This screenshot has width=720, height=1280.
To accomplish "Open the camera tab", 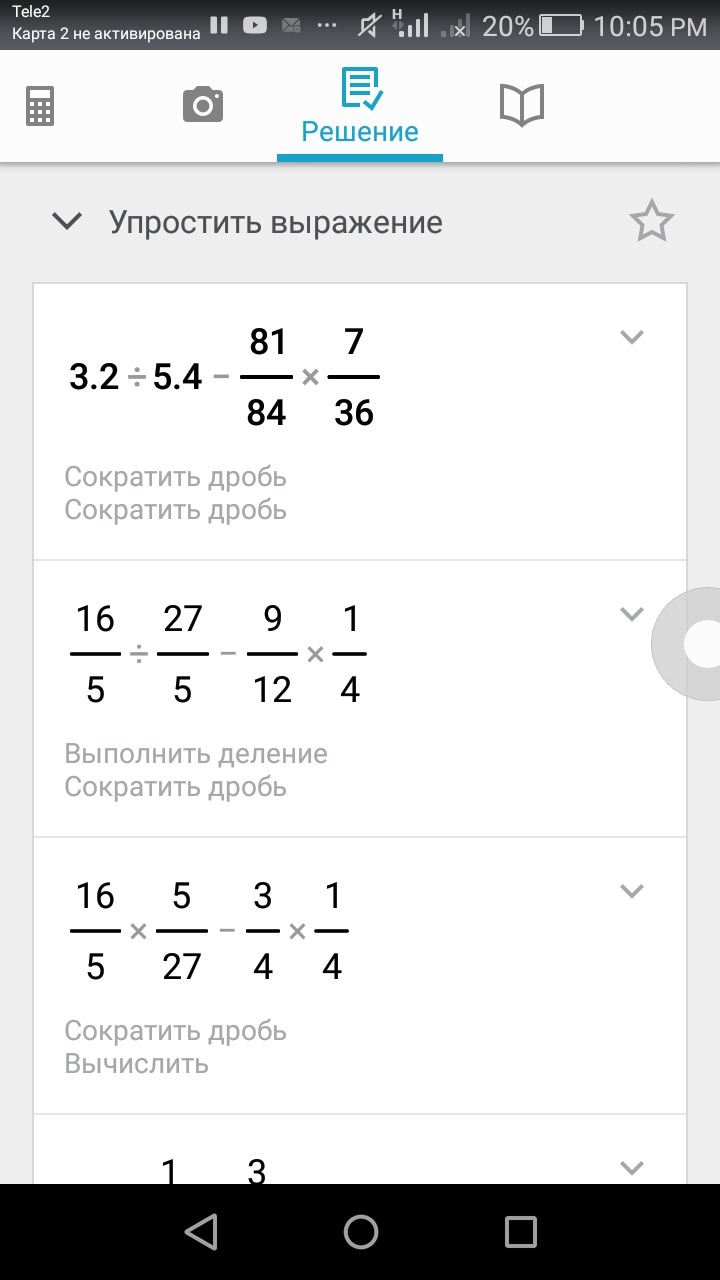I will (202, 105).
